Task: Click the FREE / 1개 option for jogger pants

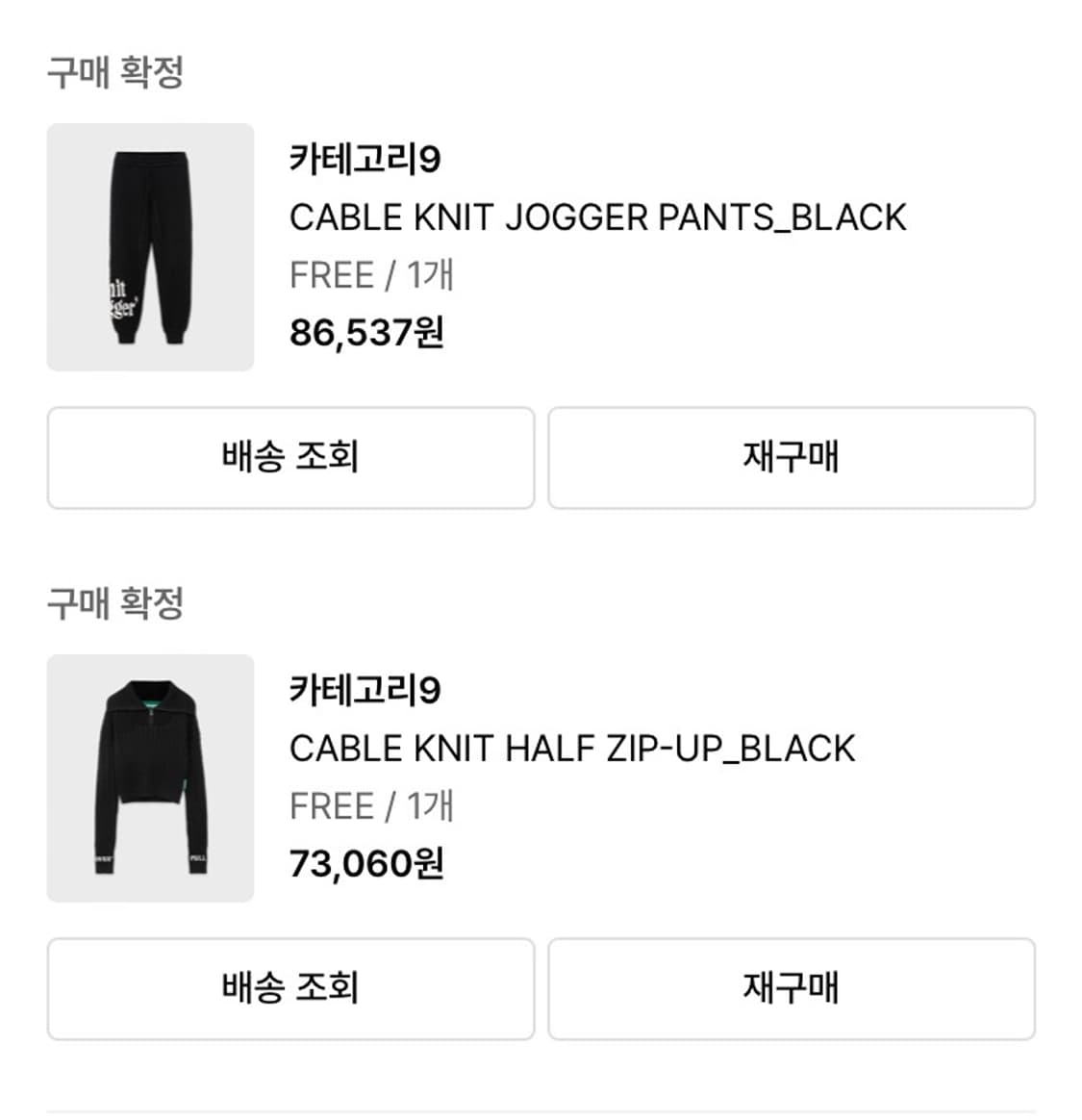Action: 370,273
